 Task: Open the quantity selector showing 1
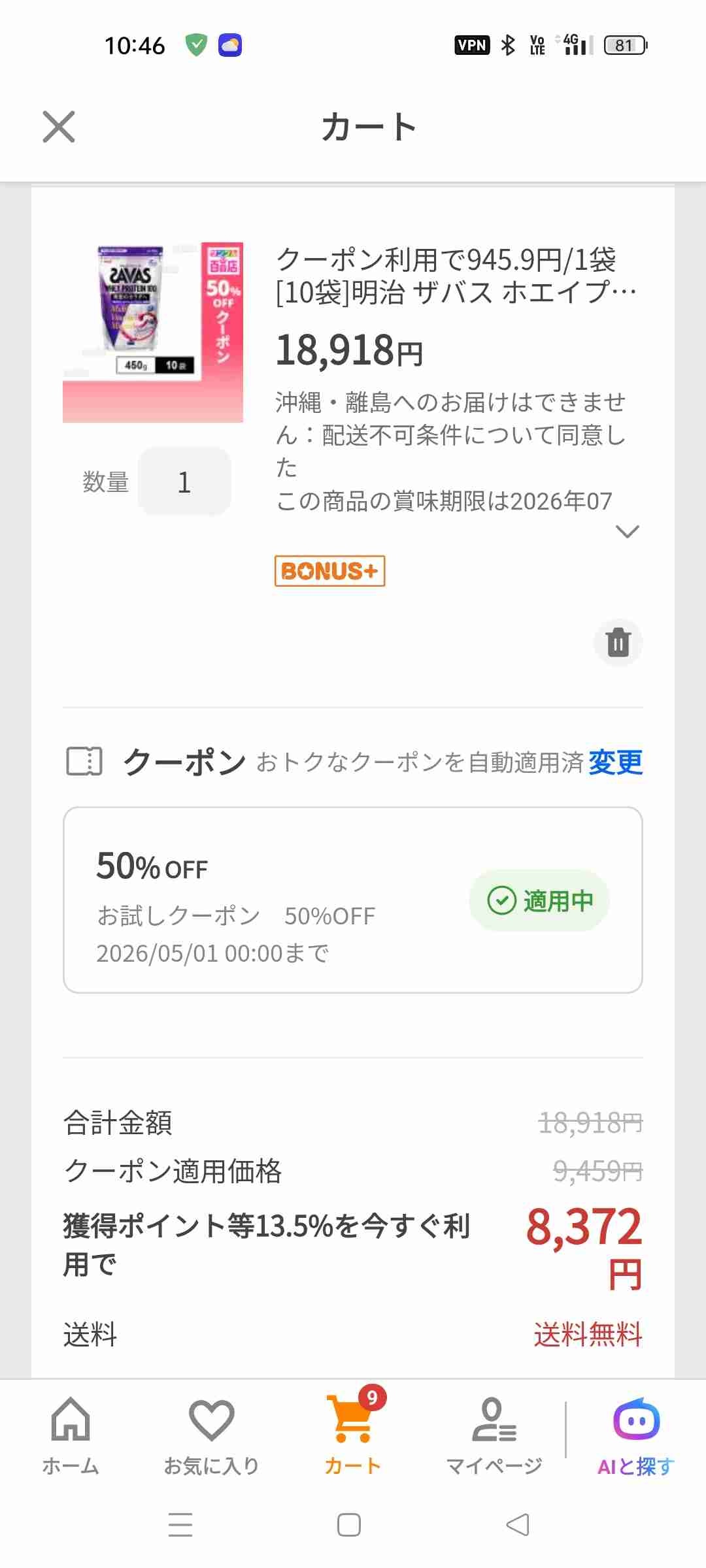184,482
